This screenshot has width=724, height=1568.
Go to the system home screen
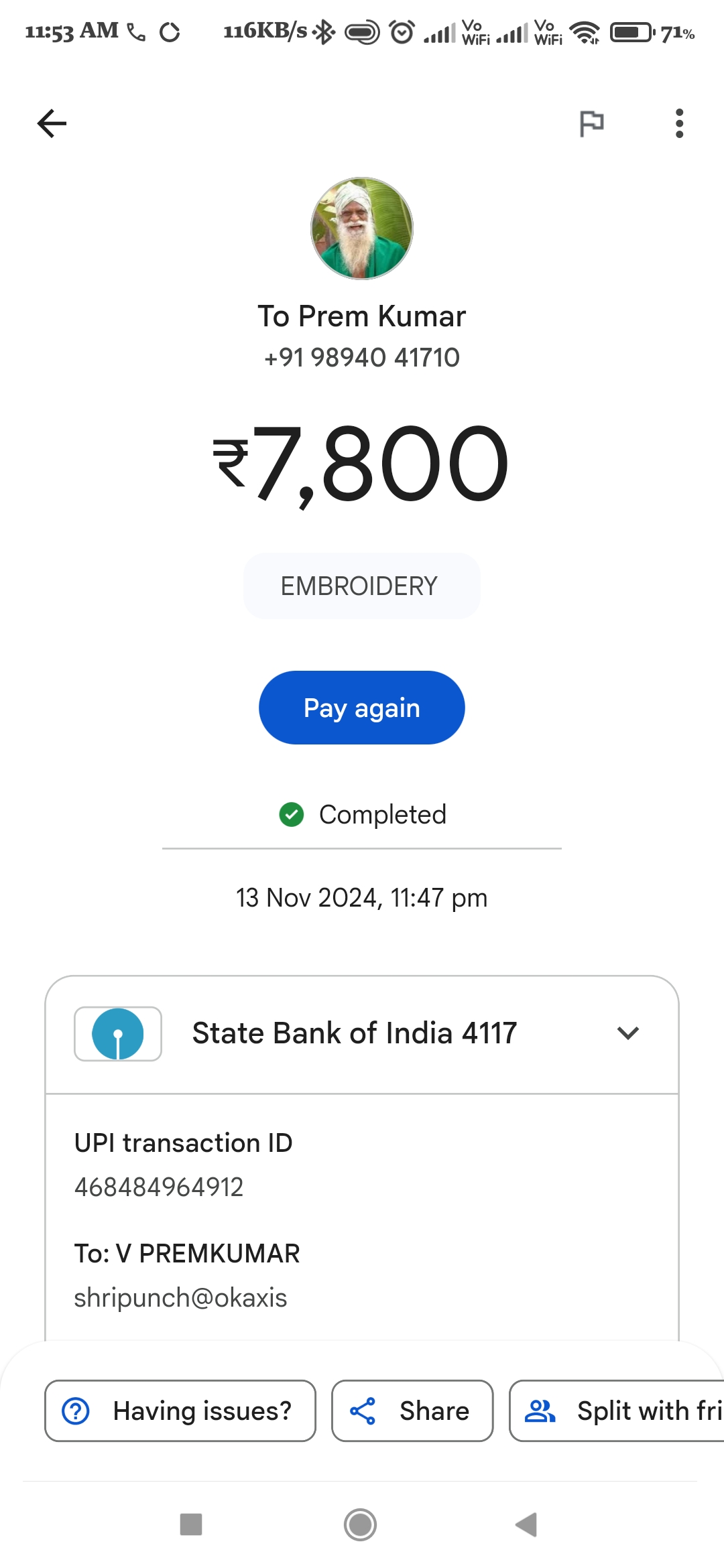(361, 1524)
